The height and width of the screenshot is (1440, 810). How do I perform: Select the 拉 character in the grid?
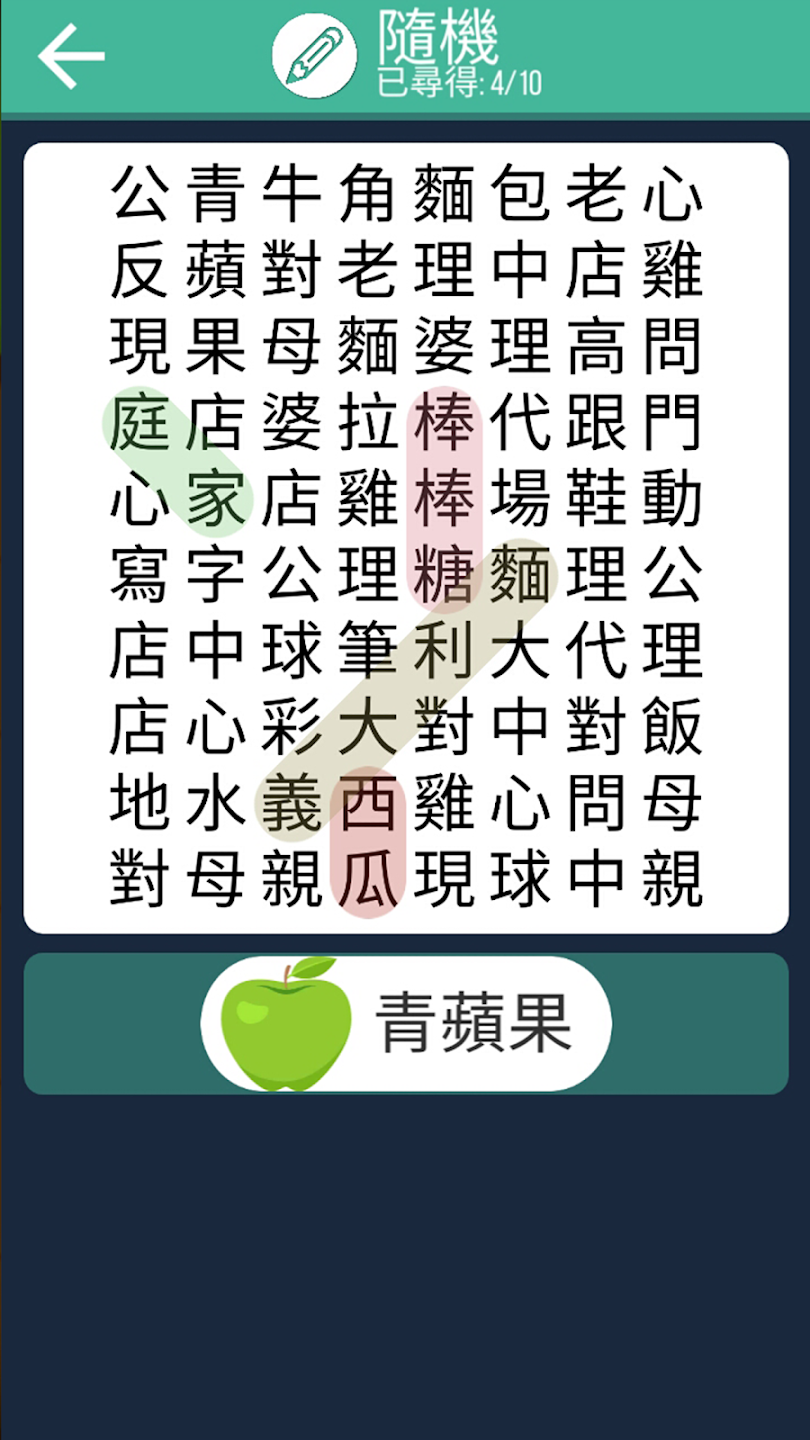(x=367, y=424)
